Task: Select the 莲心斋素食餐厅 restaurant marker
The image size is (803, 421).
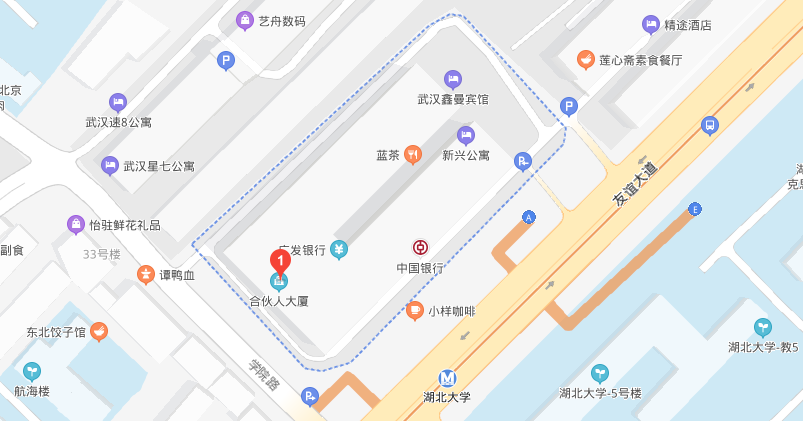Action: click(x=586, y=60)
